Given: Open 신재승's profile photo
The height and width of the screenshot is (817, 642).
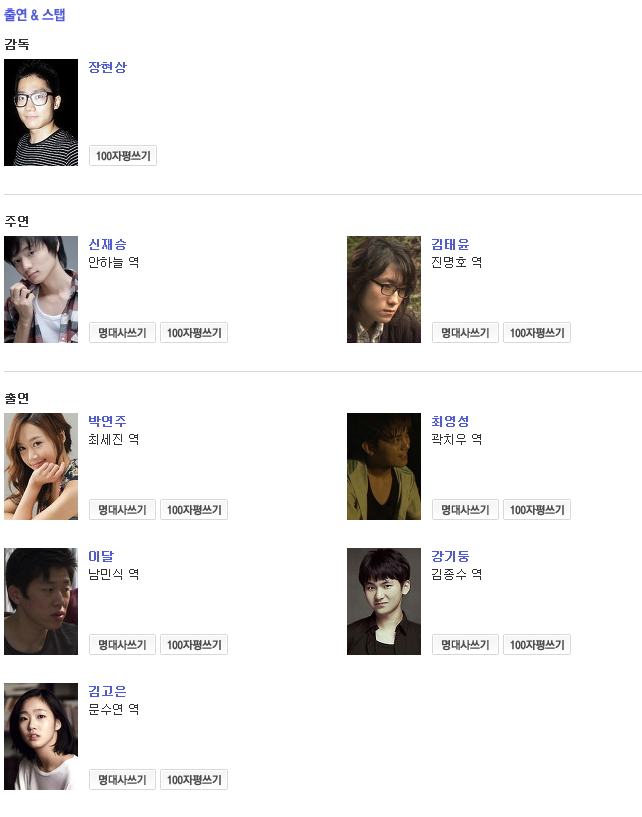Looking at the screenshot, I should click(x=41, y=289).
